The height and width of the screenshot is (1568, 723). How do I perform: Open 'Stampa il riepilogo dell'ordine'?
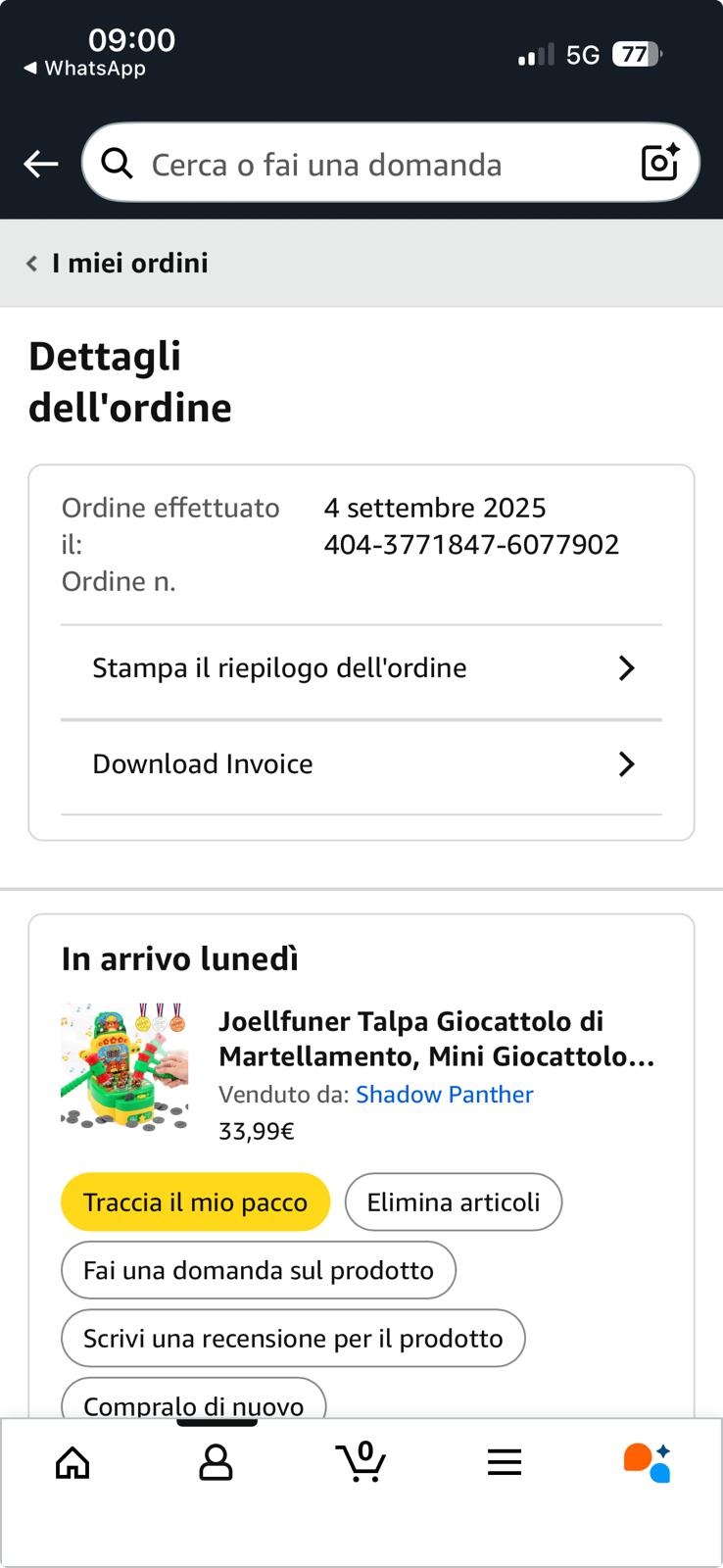(x=361, y=668)
